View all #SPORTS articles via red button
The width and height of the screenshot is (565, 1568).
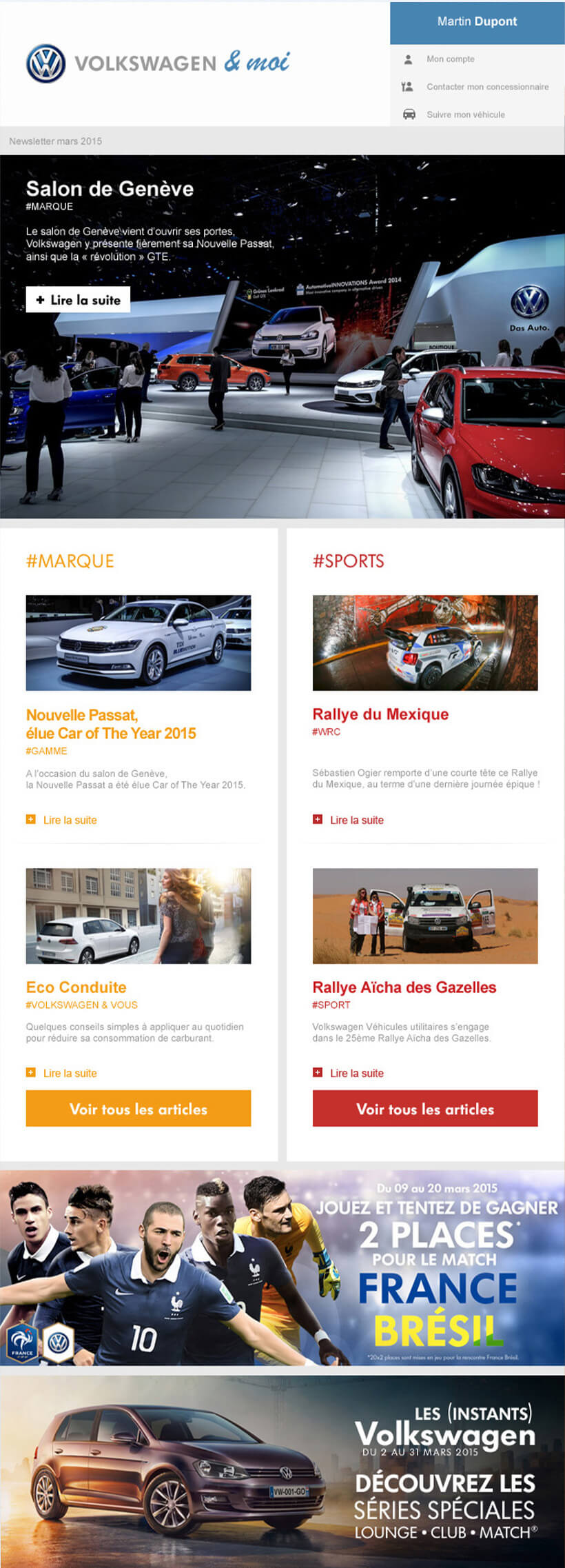pyautogui.click(x=425, y=1109)
